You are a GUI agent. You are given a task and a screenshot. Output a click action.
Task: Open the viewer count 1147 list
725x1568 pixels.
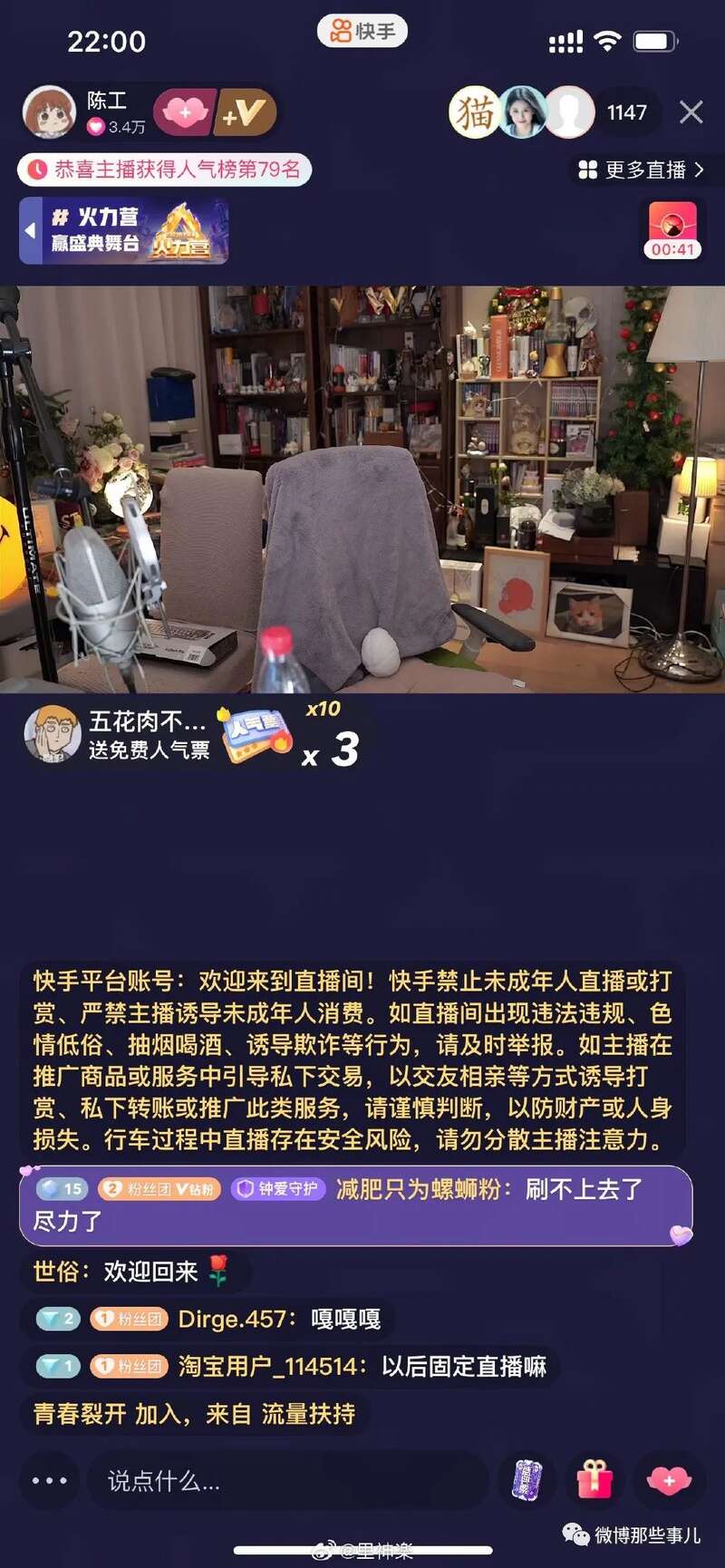pyautogui.click(x=626, y=112)
